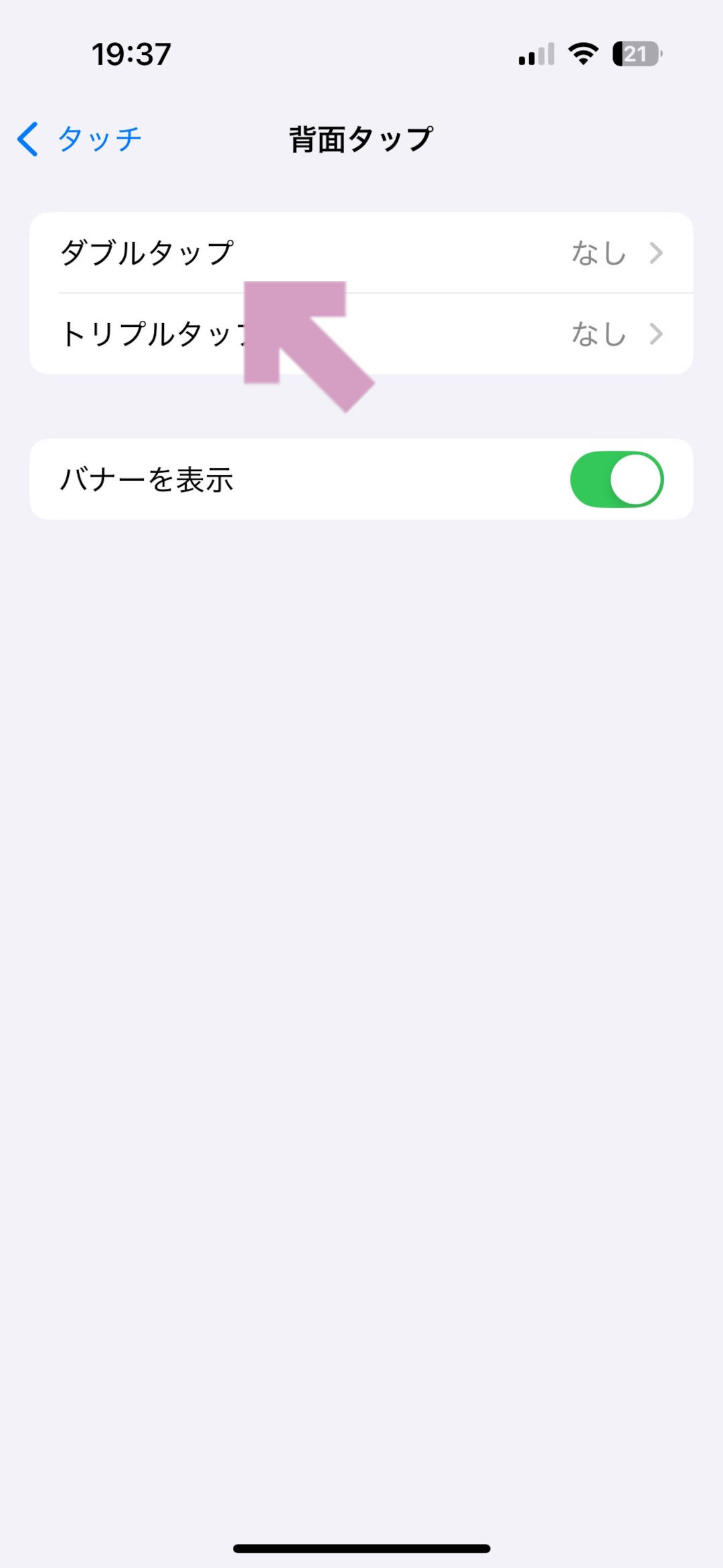The width and height of the screenshot is (723, 1568).
Task: Turn the バナーを表示 setting back on
Action: 616,478
